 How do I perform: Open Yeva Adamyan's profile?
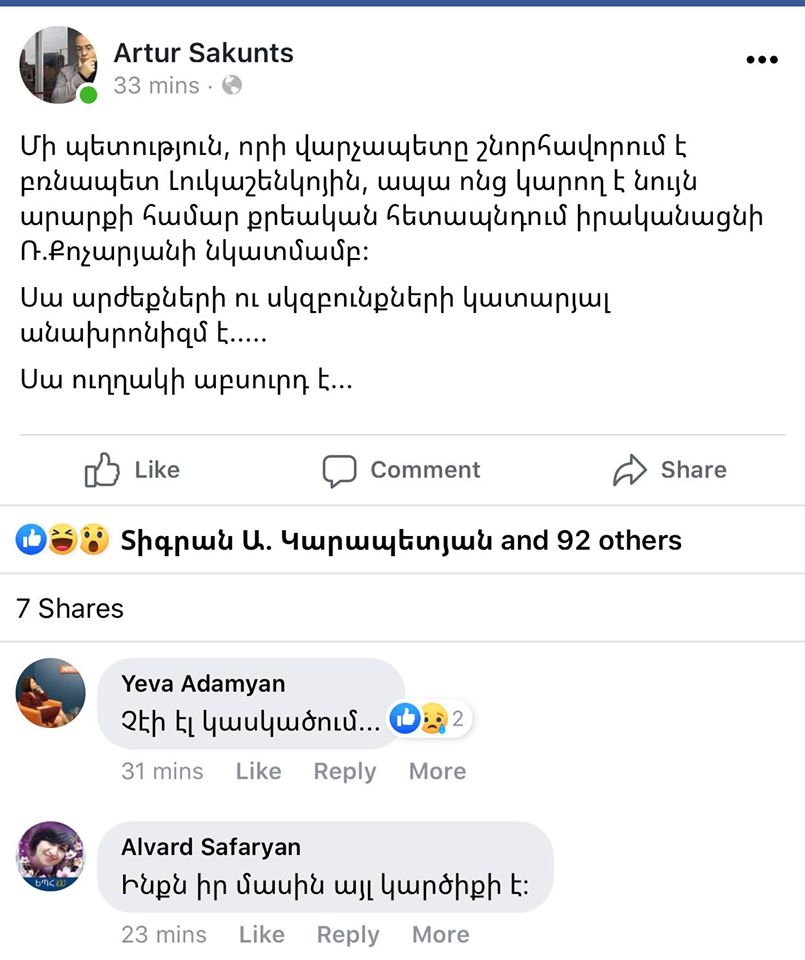[x=203, y=684]
